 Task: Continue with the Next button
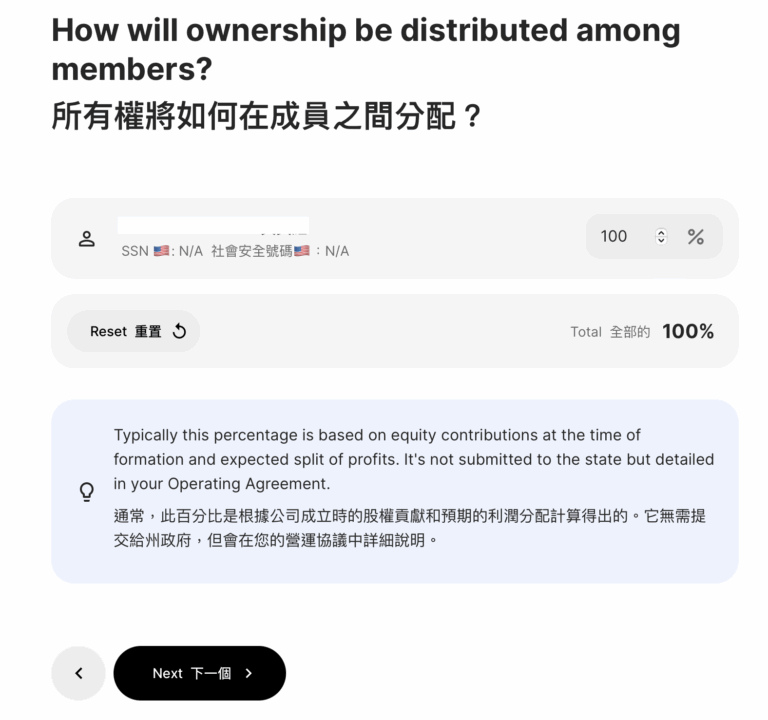[200, 673]
